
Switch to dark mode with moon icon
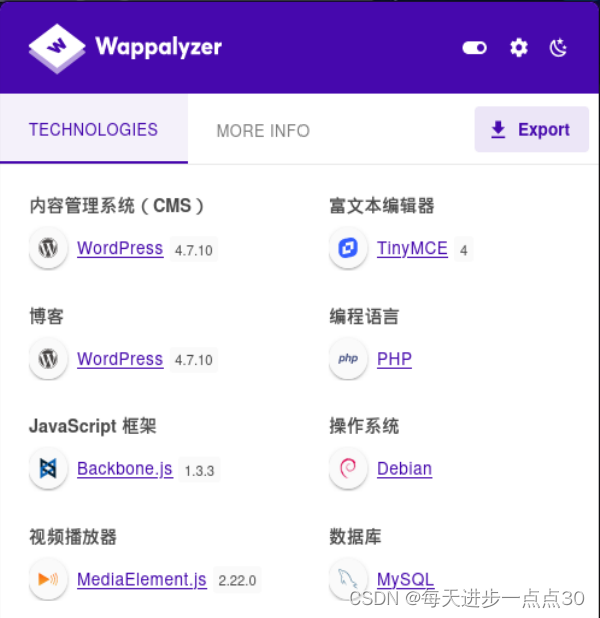(559, 47)
